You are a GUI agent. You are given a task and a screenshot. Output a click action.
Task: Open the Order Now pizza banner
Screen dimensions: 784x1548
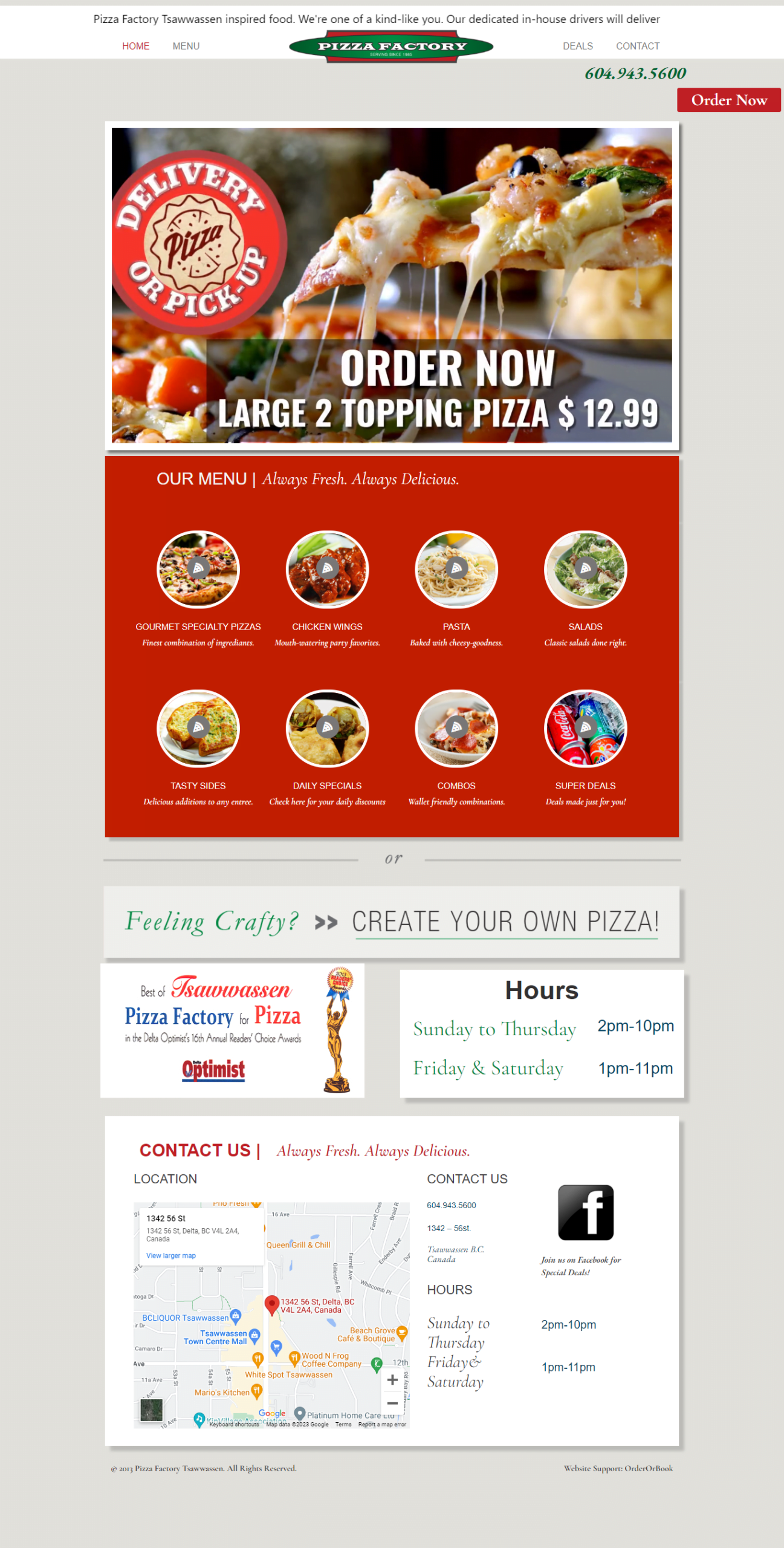pos(392,285)
